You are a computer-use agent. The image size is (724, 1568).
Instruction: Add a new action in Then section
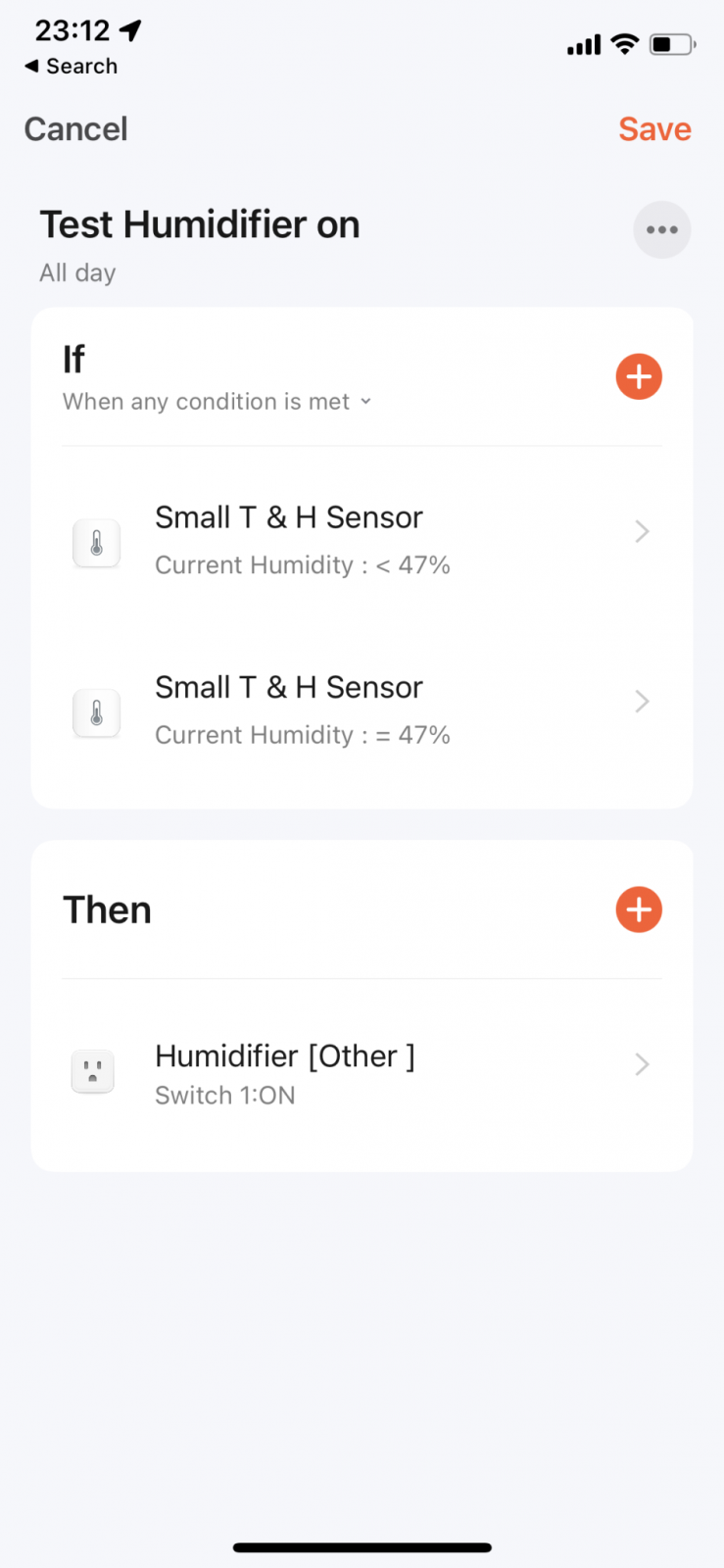tap(639, 909)
